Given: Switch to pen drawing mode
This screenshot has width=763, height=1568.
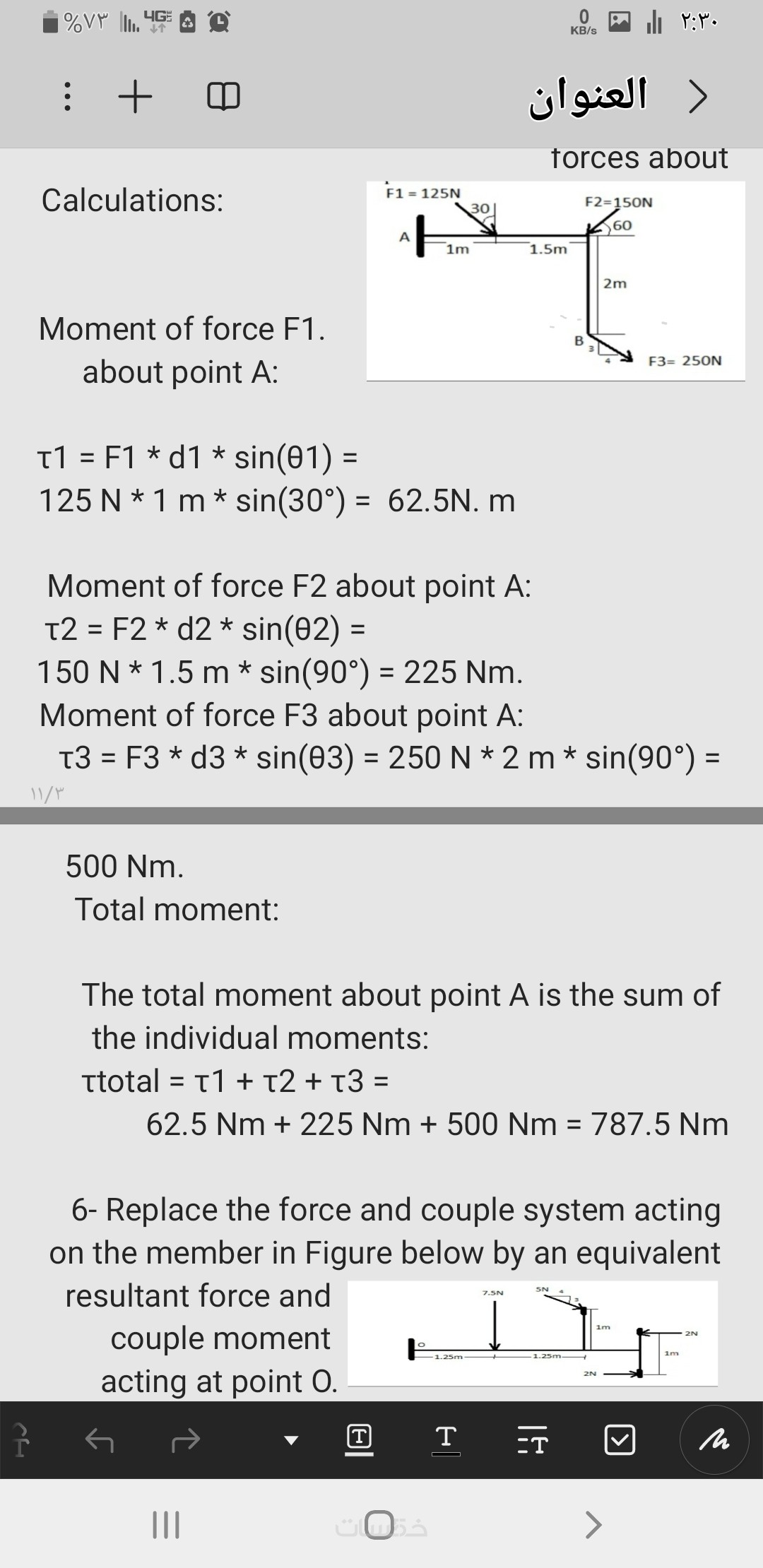Looking at the screenshot, I should pyautogui.click(x=714, y=1439).
